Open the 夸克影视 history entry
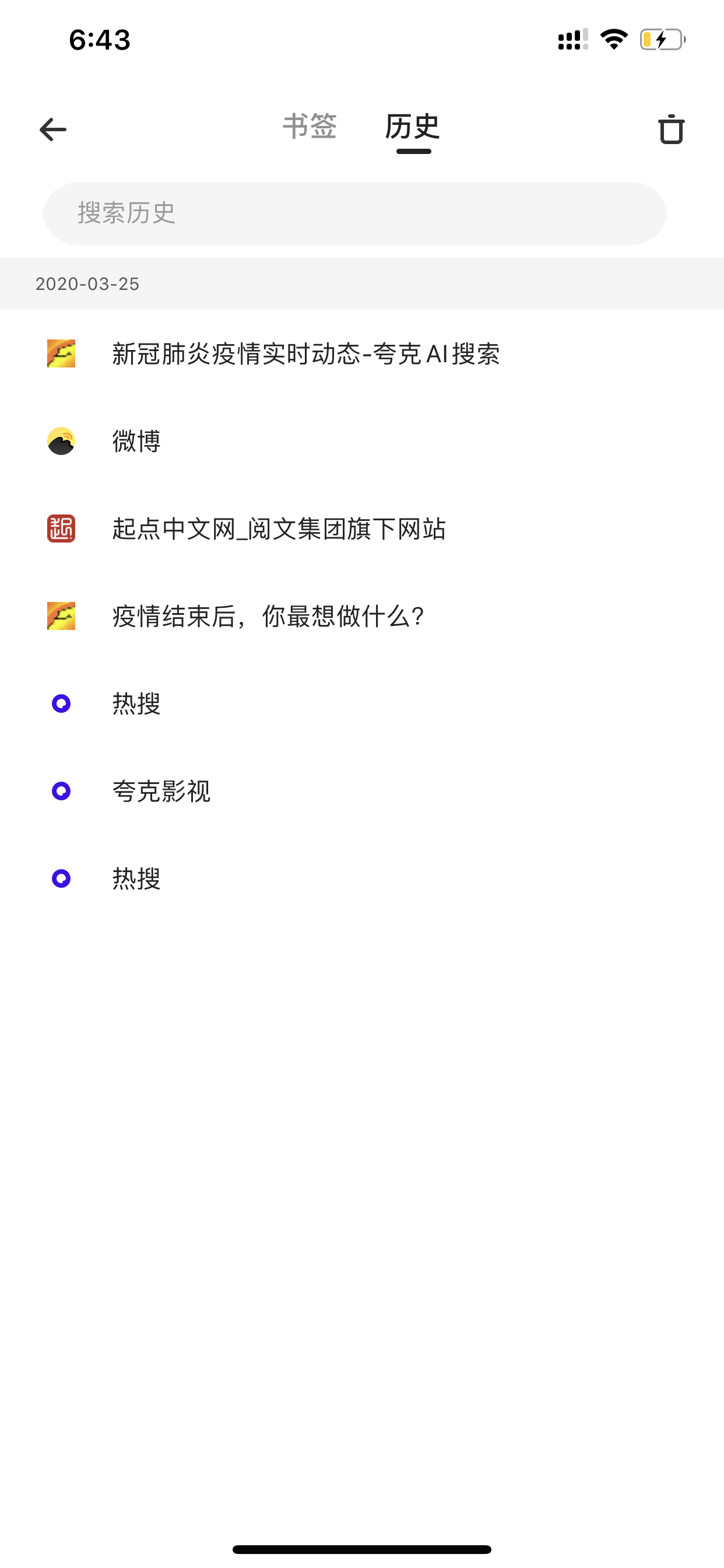The height and width of the screenshot is (1568, 724). coord(362,792)
